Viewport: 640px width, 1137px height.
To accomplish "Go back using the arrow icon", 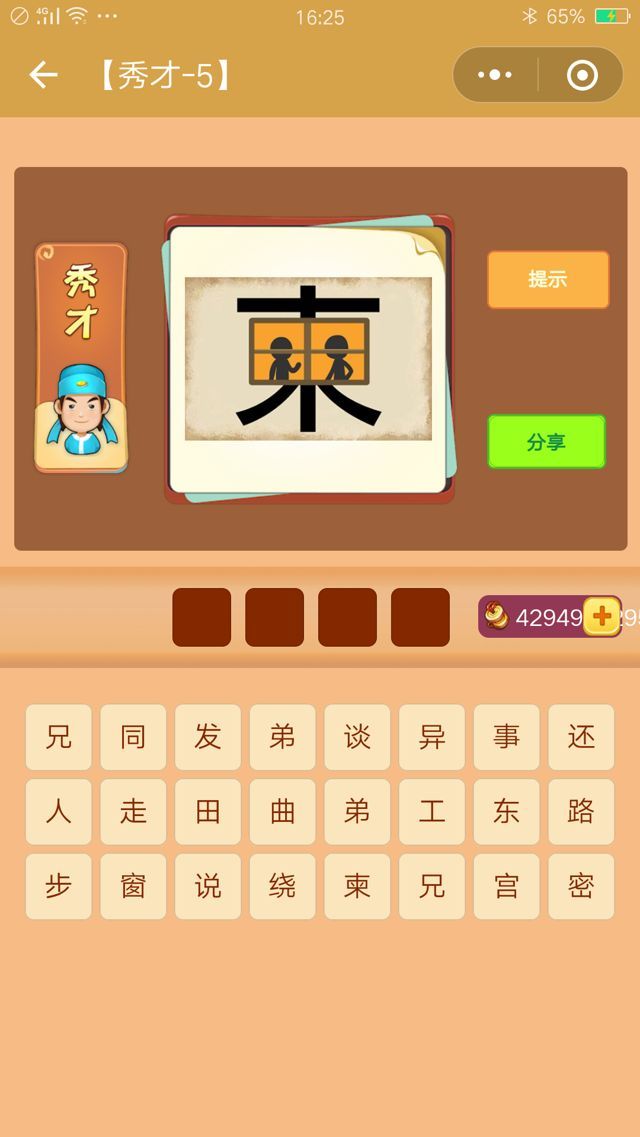I will point(43,75).
